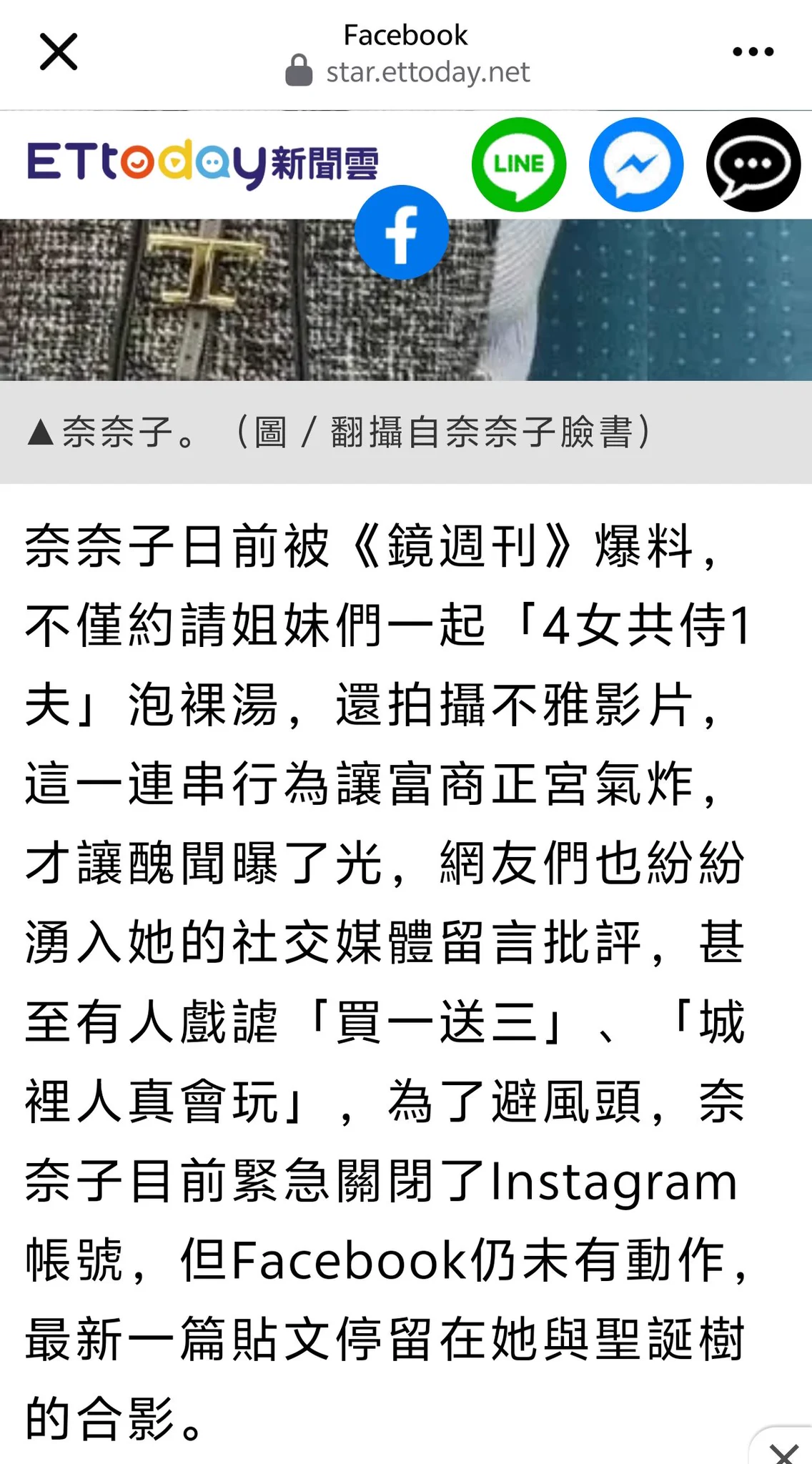Close the in-app browser
This screenshot has width=812, height=1464.
59,52
